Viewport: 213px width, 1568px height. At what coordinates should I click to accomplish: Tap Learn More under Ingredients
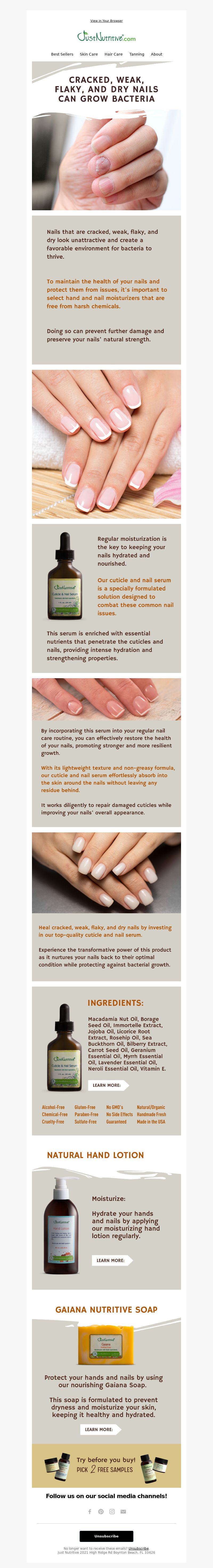(107, 1085)
